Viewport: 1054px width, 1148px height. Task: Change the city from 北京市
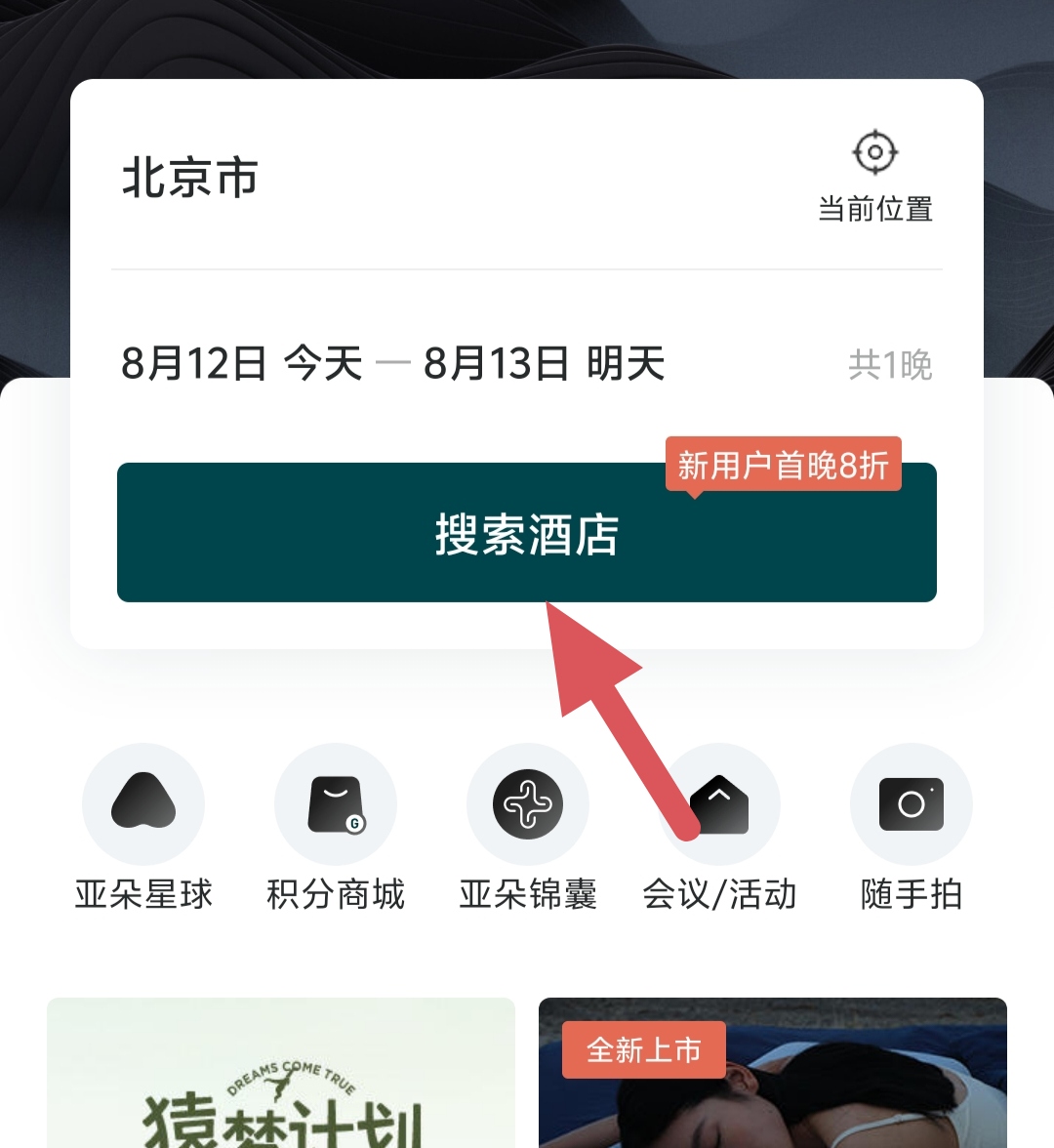(190, 179)
